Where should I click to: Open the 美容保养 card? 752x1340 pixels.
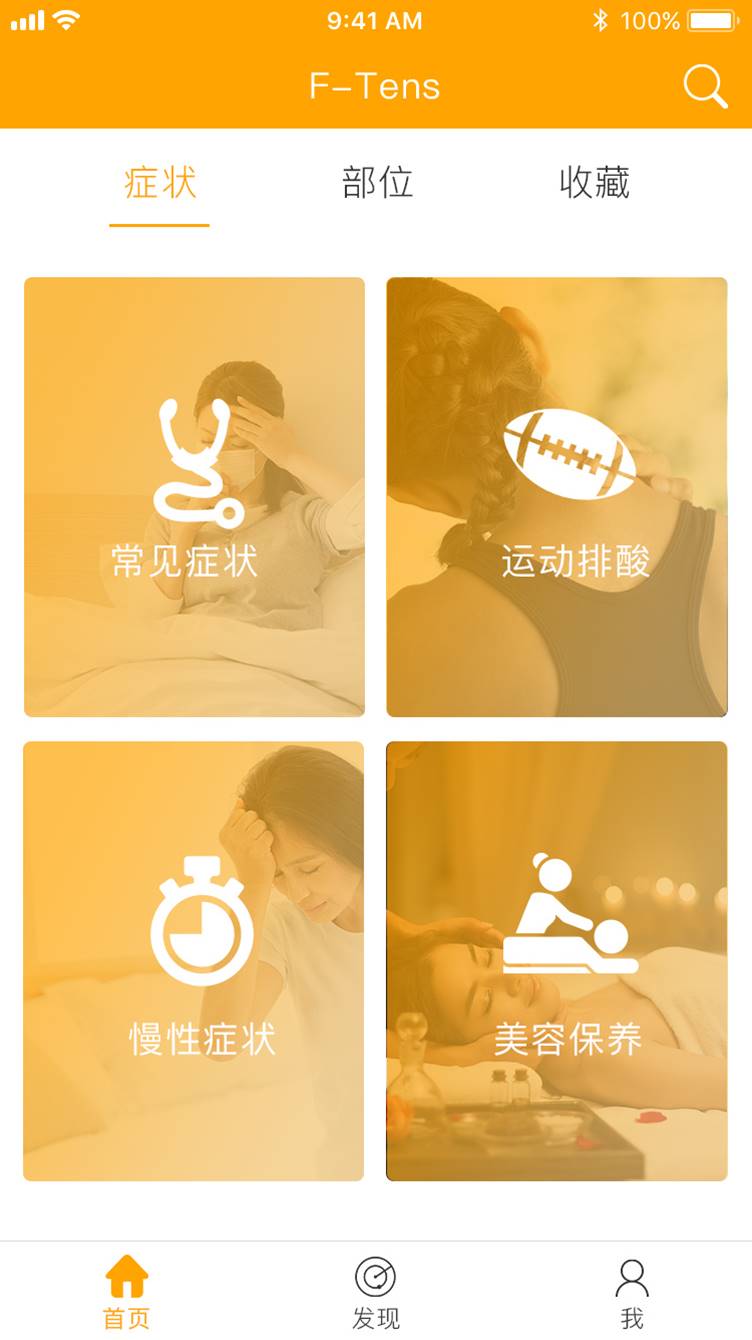pos(557,961)
